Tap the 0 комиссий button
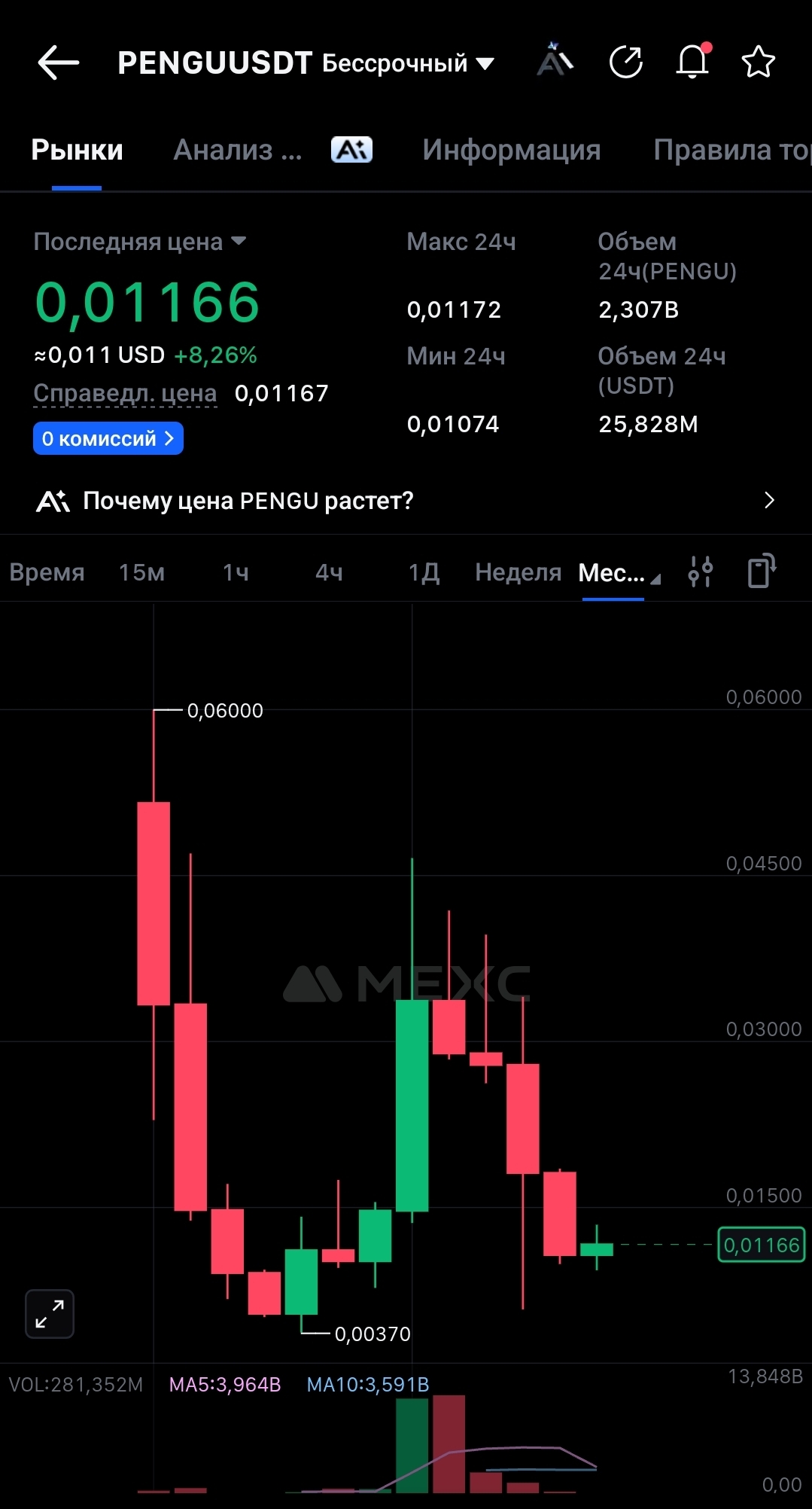812x1509 pixels. point(108,438)
